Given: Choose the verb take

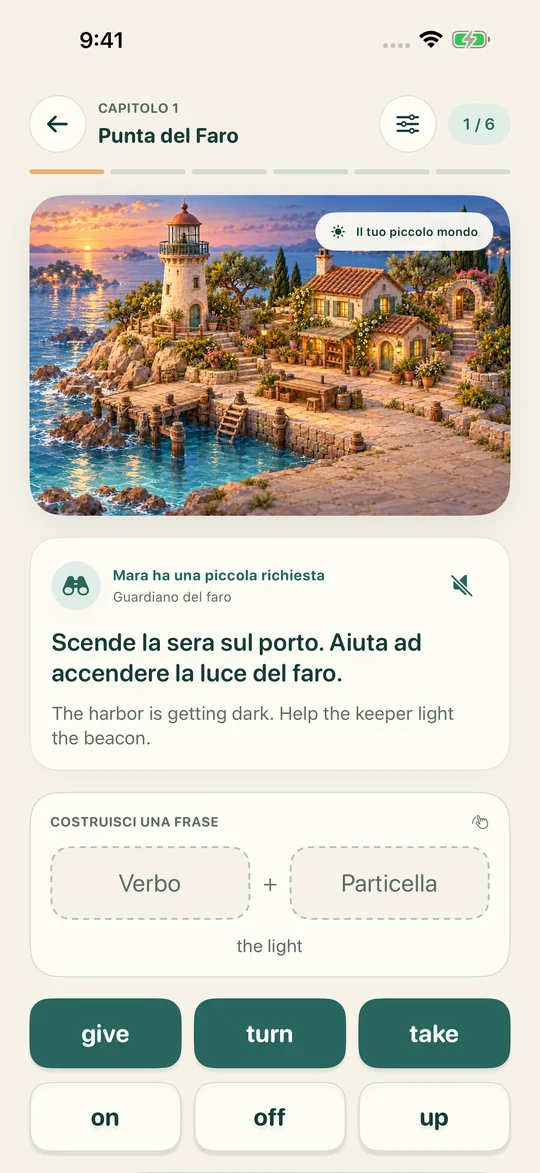Looking at the screenshot, I should [435, 1034].
